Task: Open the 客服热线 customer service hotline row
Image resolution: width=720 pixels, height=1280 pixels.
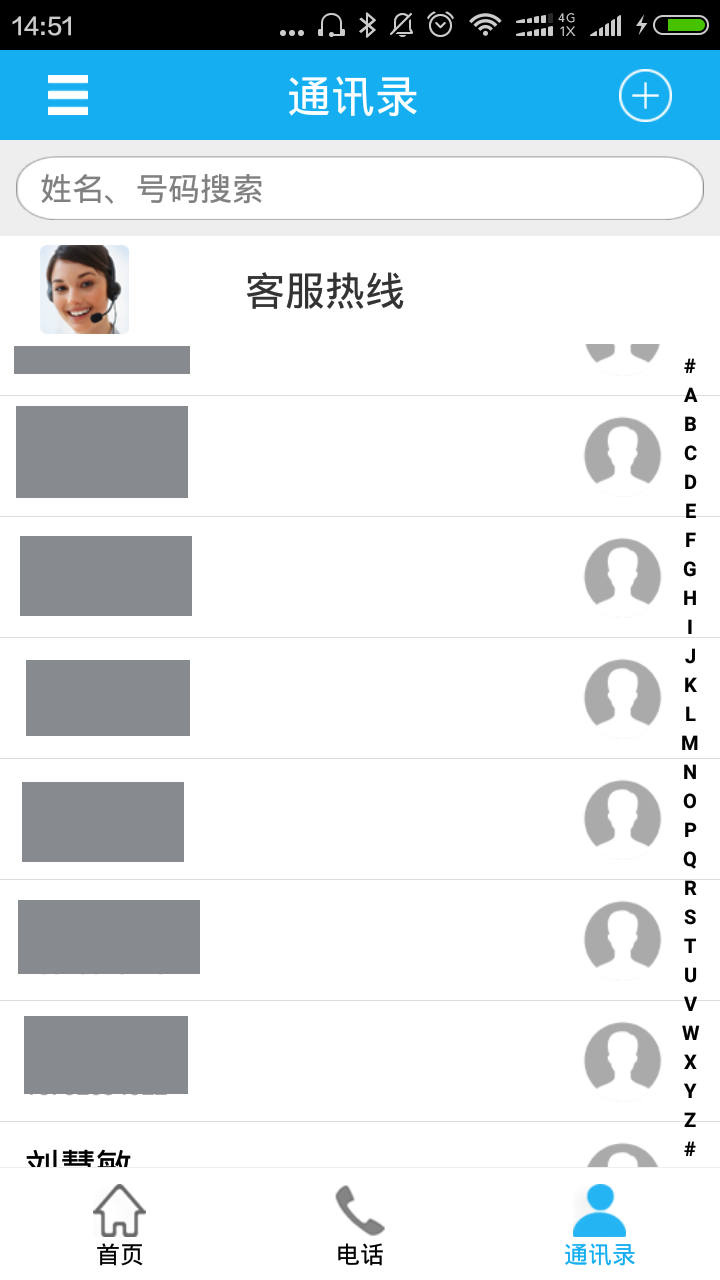Action: tap(360, 290)
